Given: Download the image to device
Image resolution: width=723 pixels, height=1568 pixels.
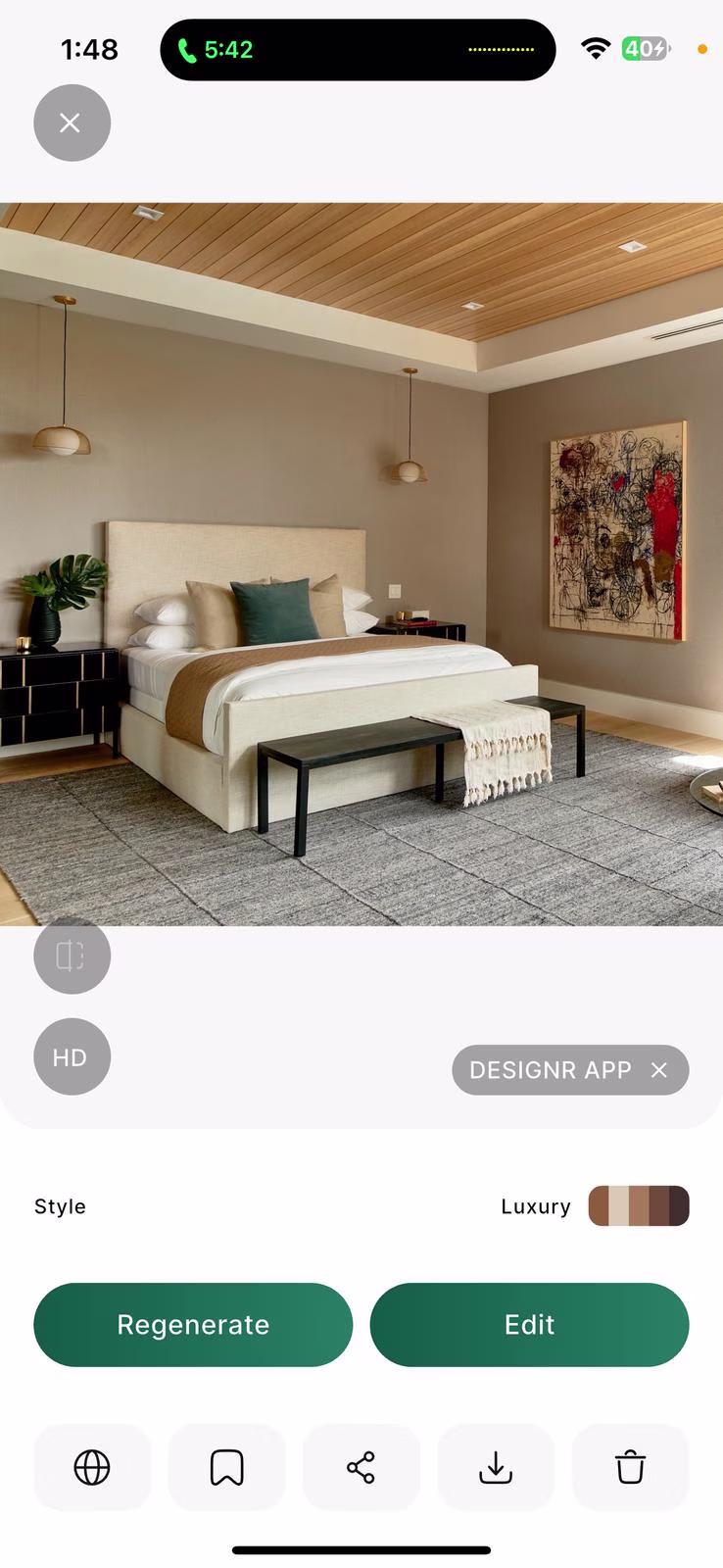Looking at the screenshot, I should click(x=496, y=1467).
